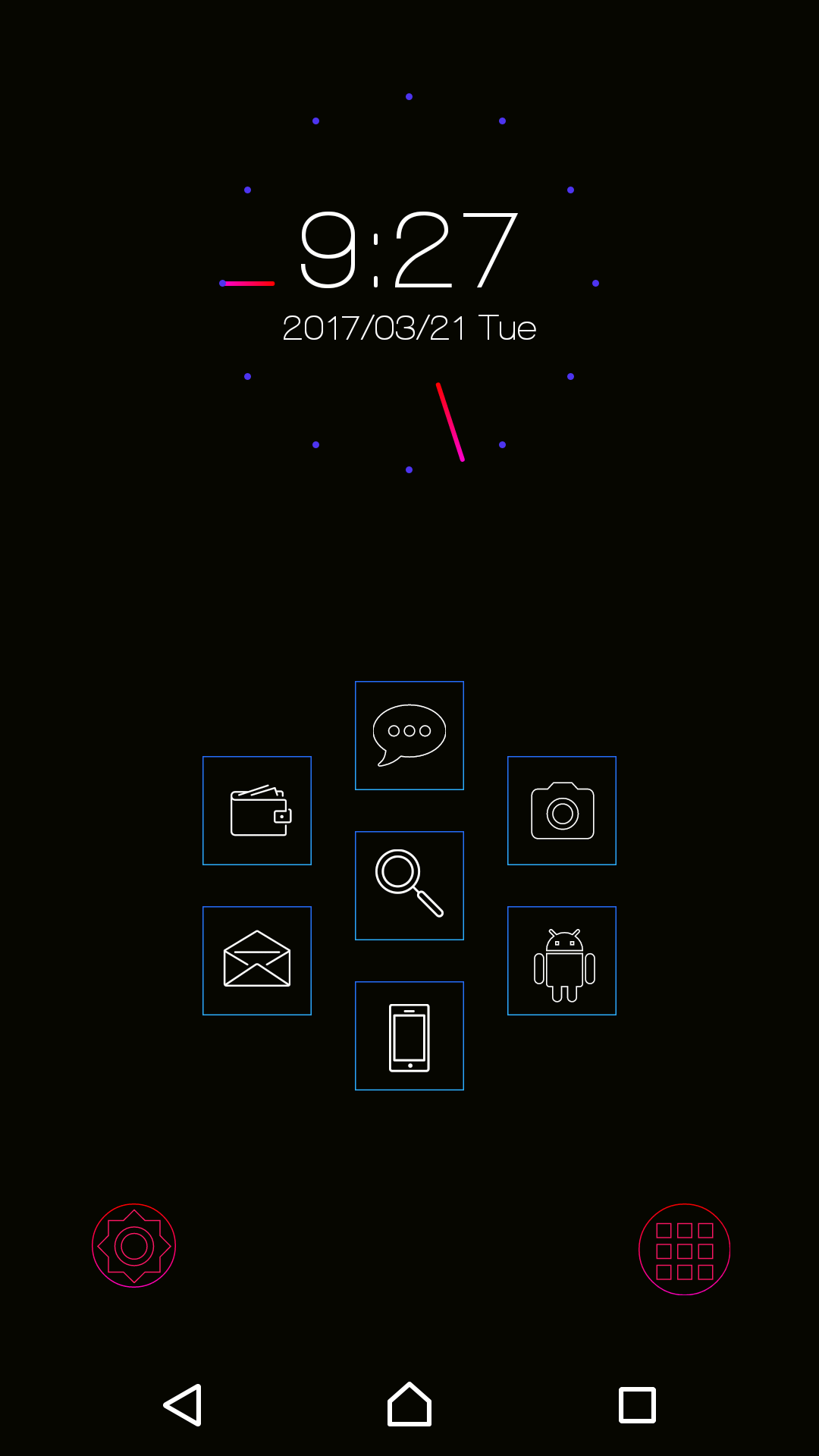Open the Messaging app with speech bubble icon

point(409,734)
